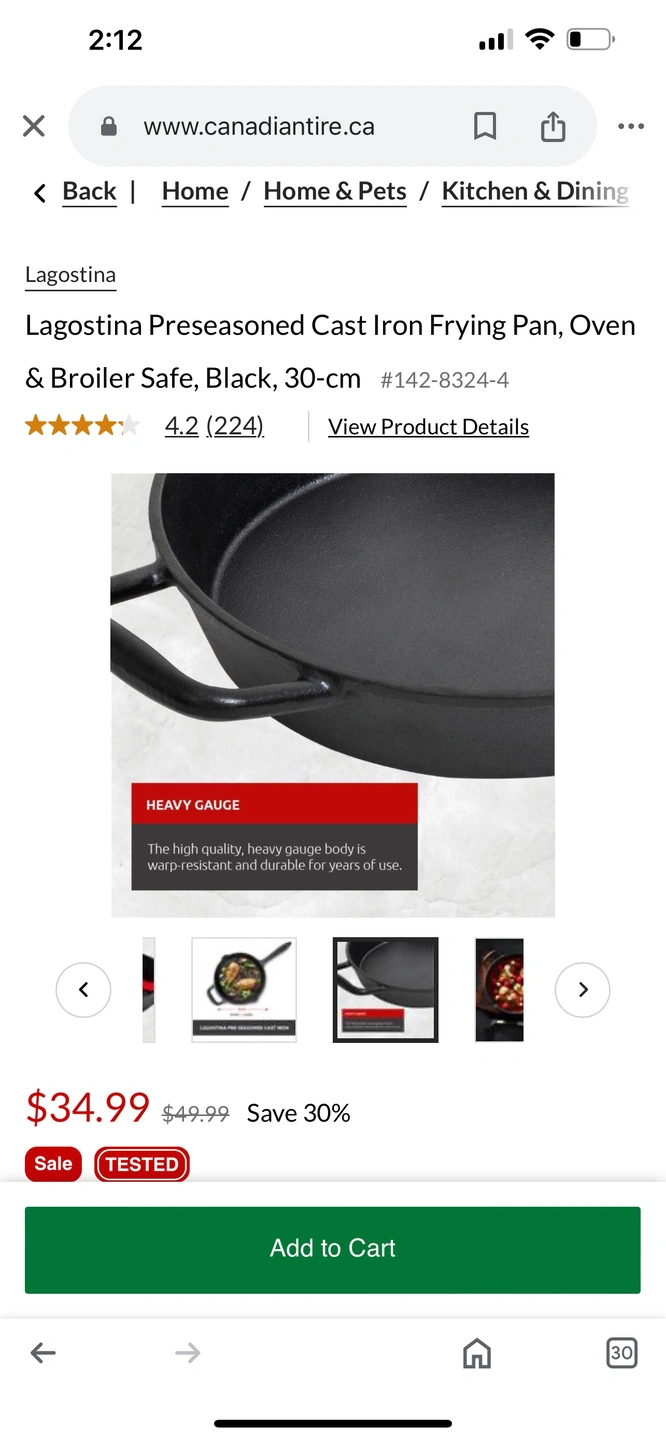
Task: Show next product image
Action: click(x=582, y=990)
